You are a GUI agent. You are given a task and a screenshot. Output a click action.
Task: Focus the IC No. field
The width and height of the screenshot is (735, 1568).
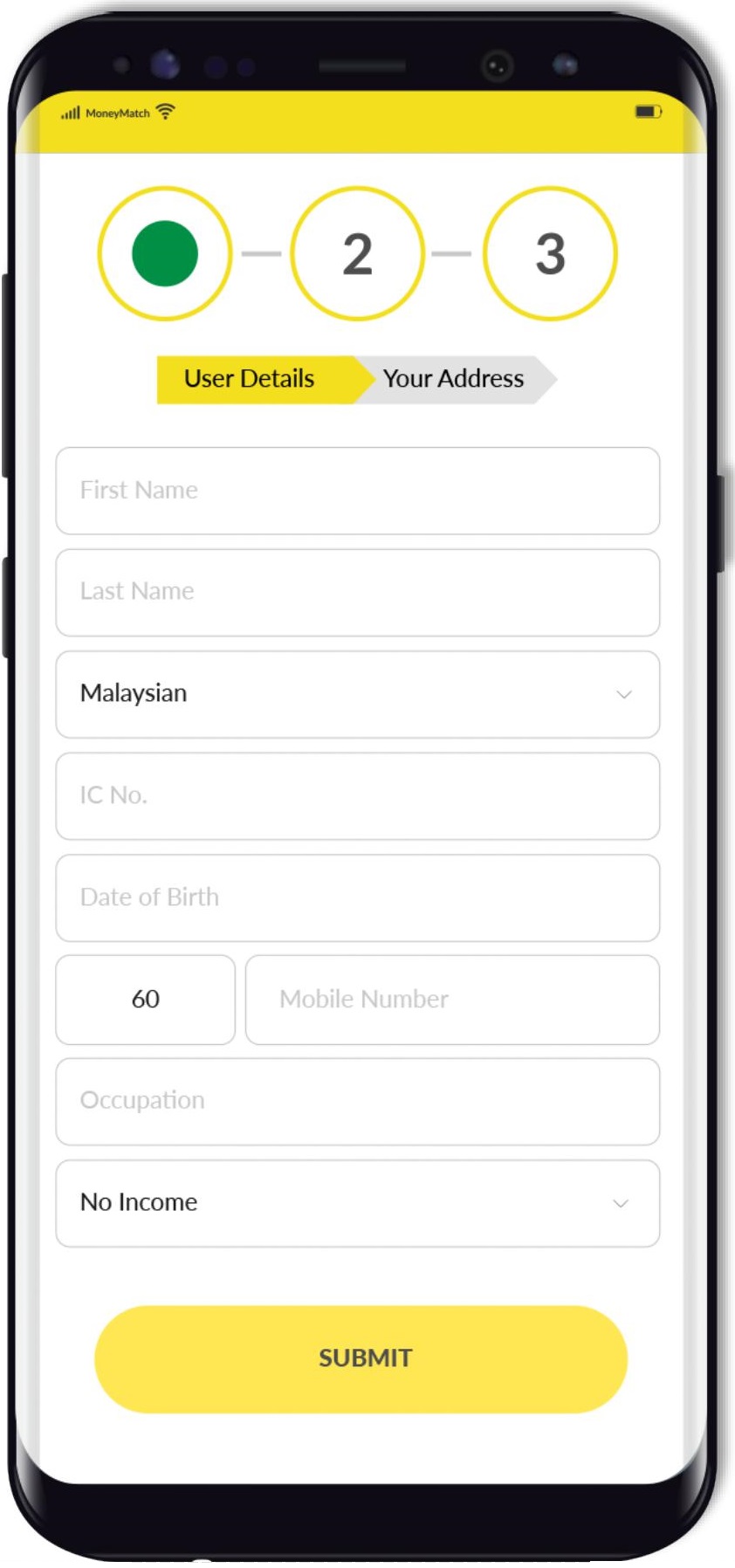pyautogui.click(x=358, y=796)
